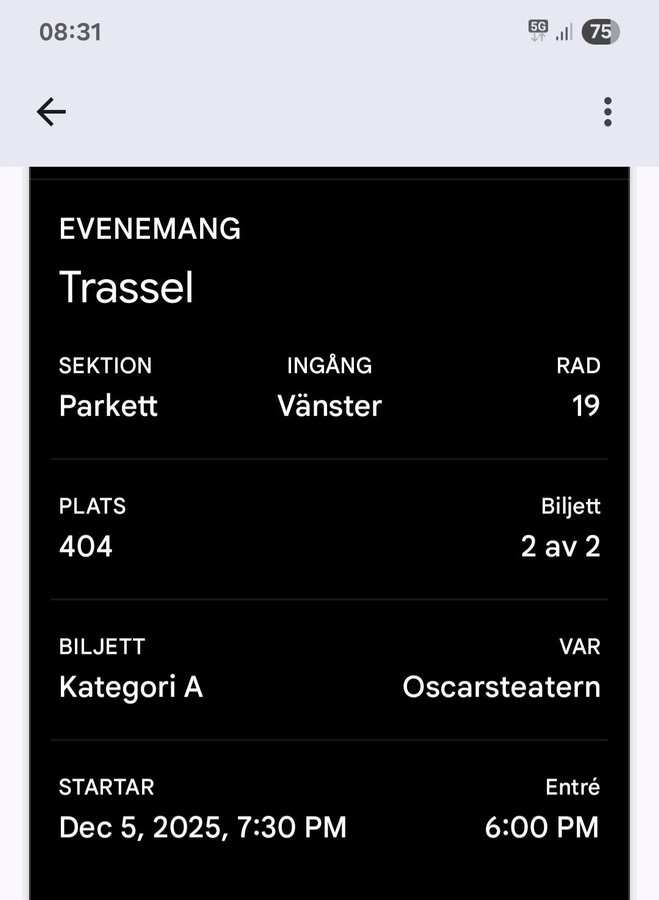The width and height of the screenshot is (659, 900).
Task: Go back using the arrow icon
Action: tap(51, 112)
